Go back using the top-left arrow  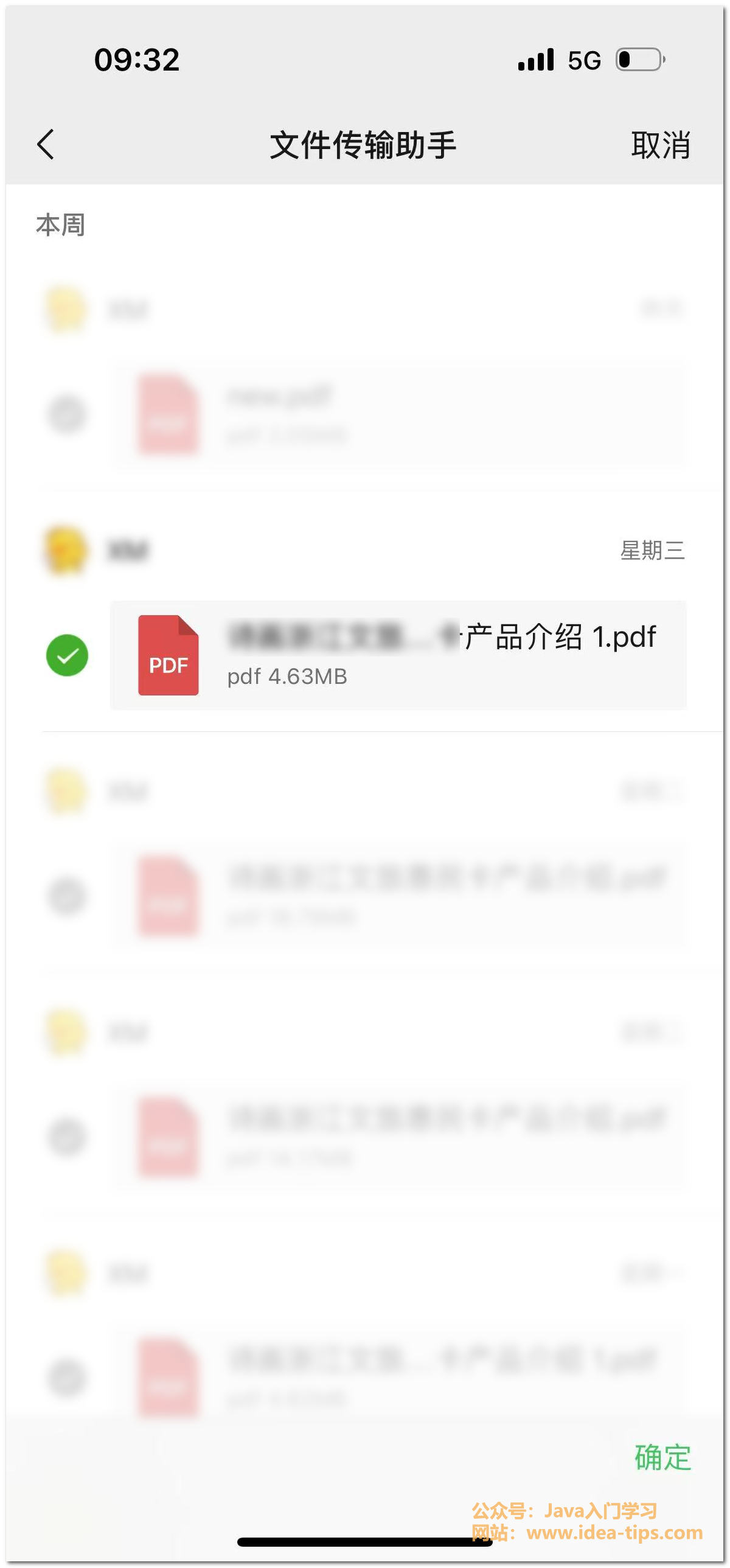pos(46,144)
